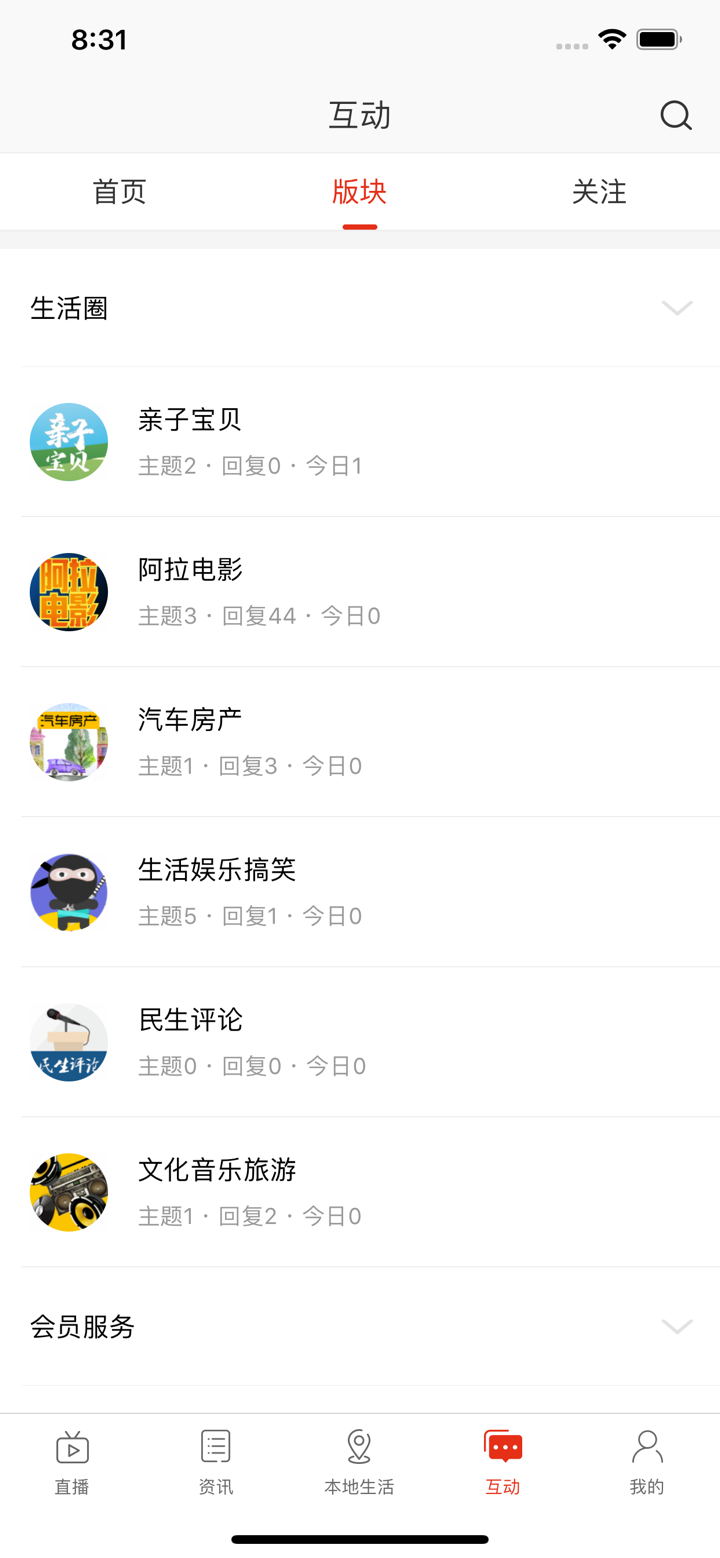Image resolution: width=720 pixels, height=1558 pixels.
Task: Switch to the 首页 tab
Action: [x=120, y=192]
